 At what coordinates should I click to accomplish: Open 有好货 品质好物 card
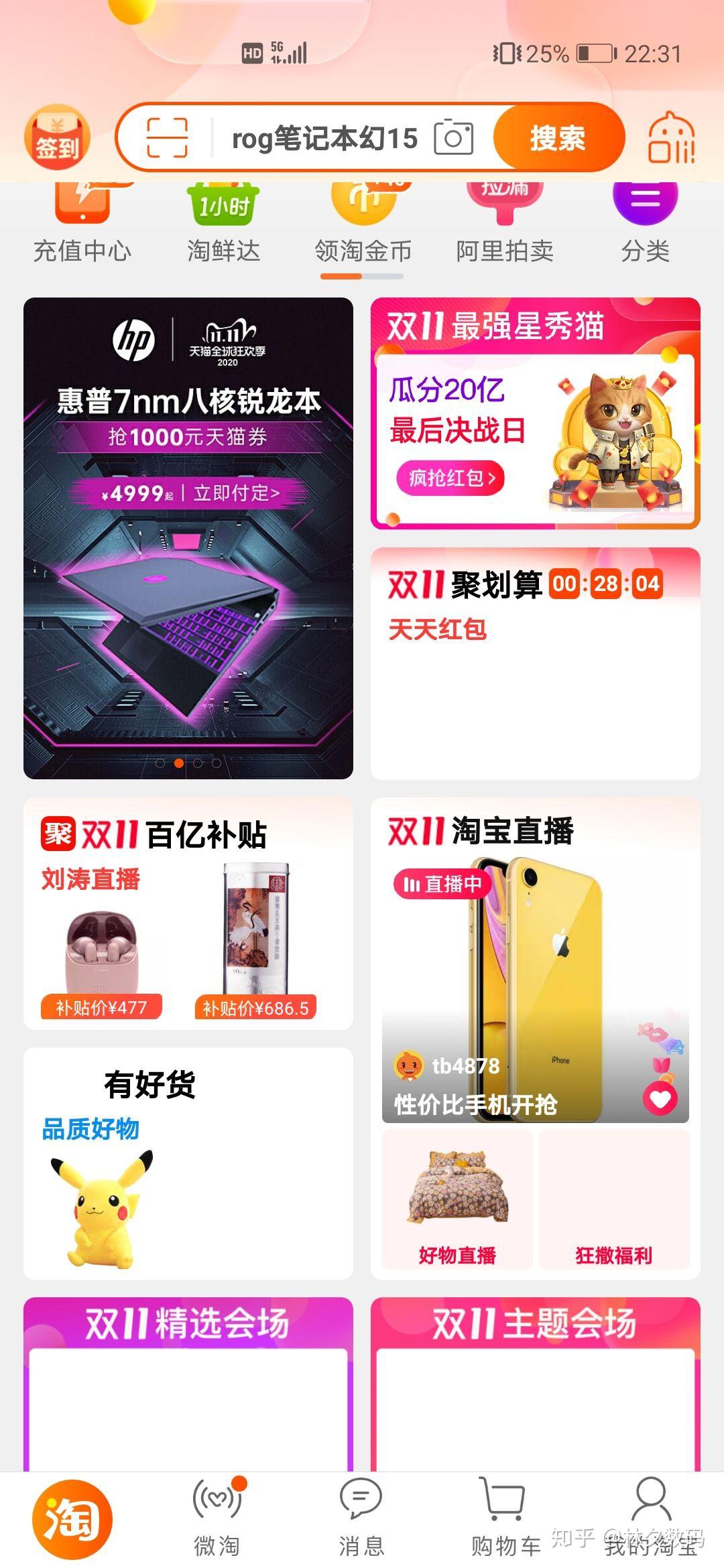pyautogui.click(x=188, y=1163)
